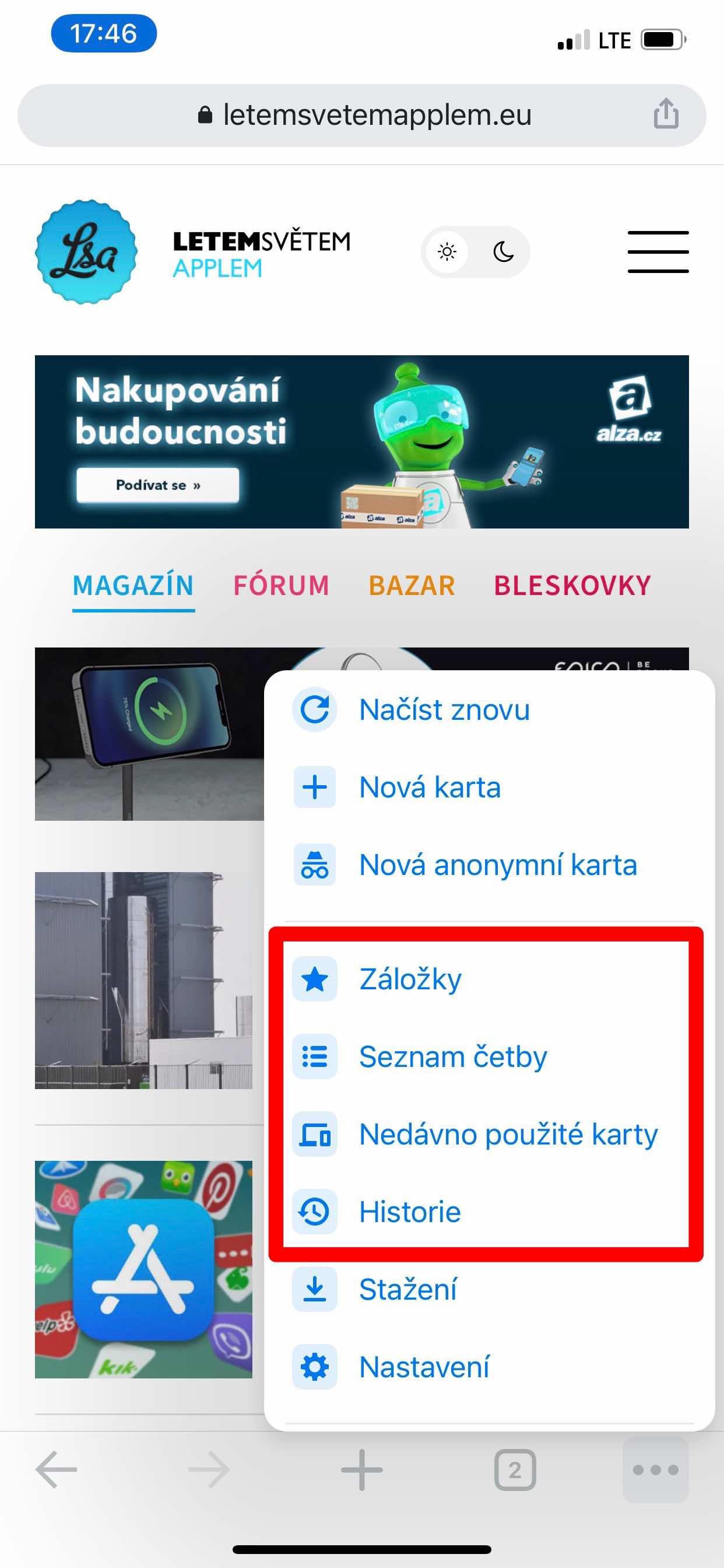The image size is (724, 1568).
Task: Select Načíst znovu to reload page
Action: pos(444,710)
